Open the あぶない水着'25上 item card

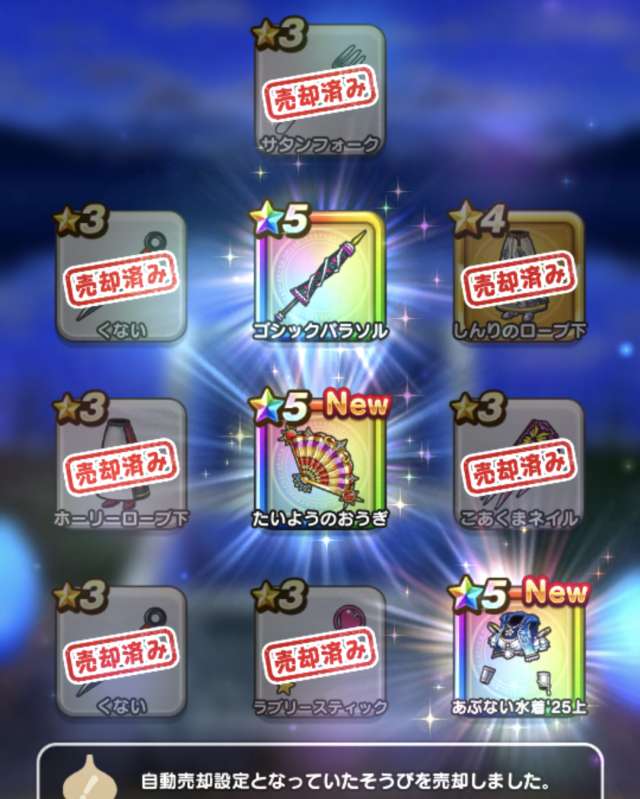point(519,652)
